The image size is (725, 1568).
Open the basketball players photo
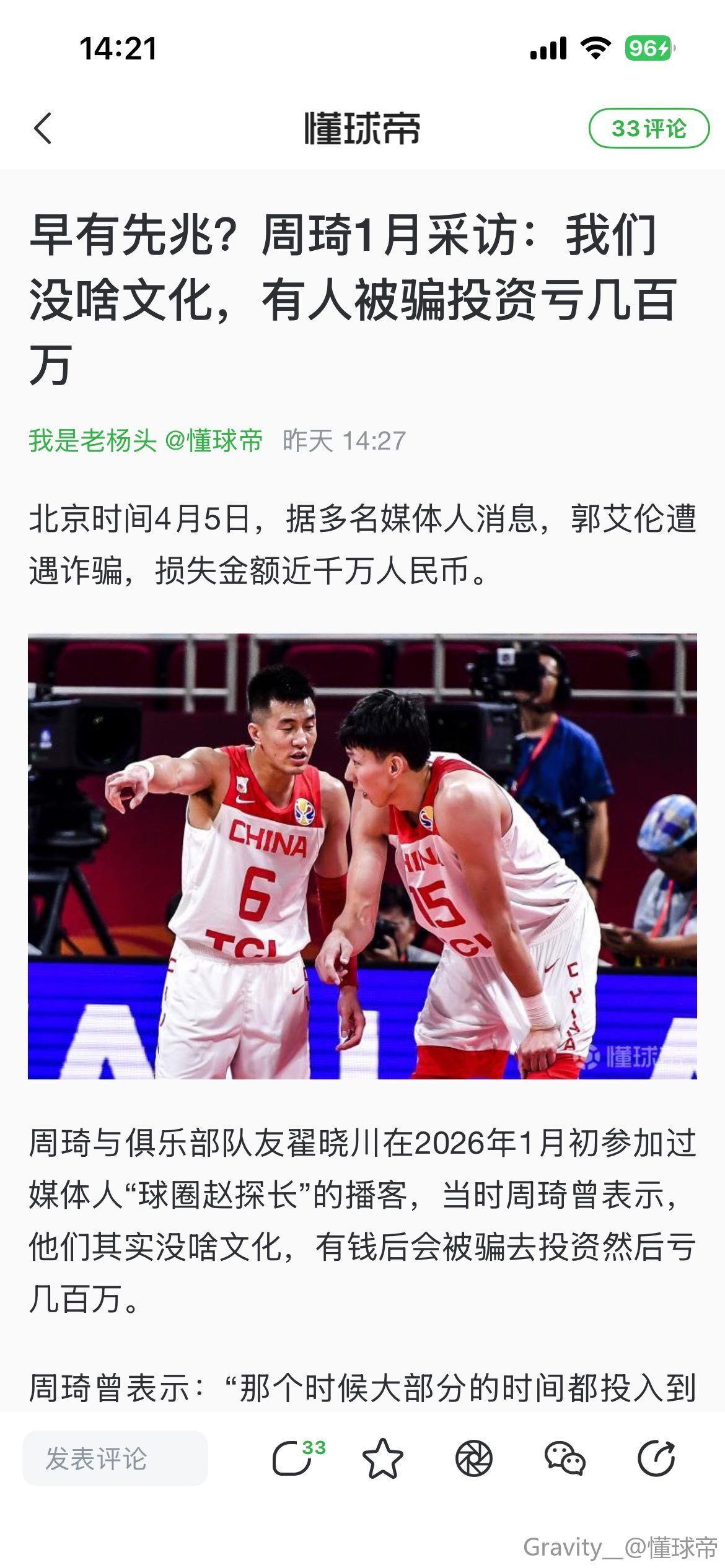point(362,856)
